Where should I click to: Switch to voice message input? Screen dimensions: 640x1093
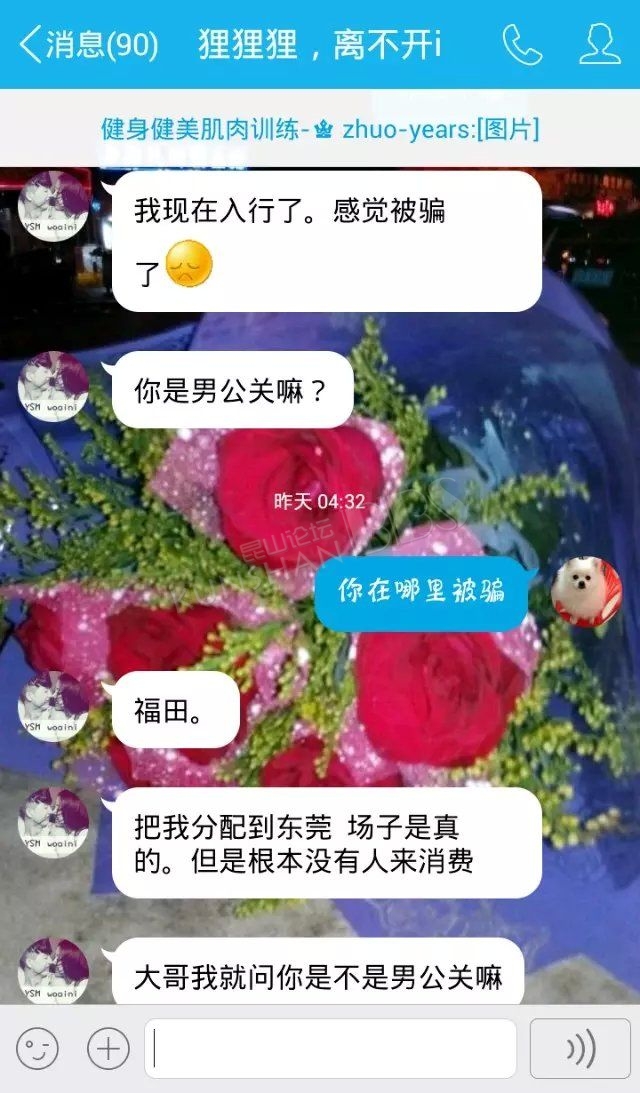point(581,1048)
